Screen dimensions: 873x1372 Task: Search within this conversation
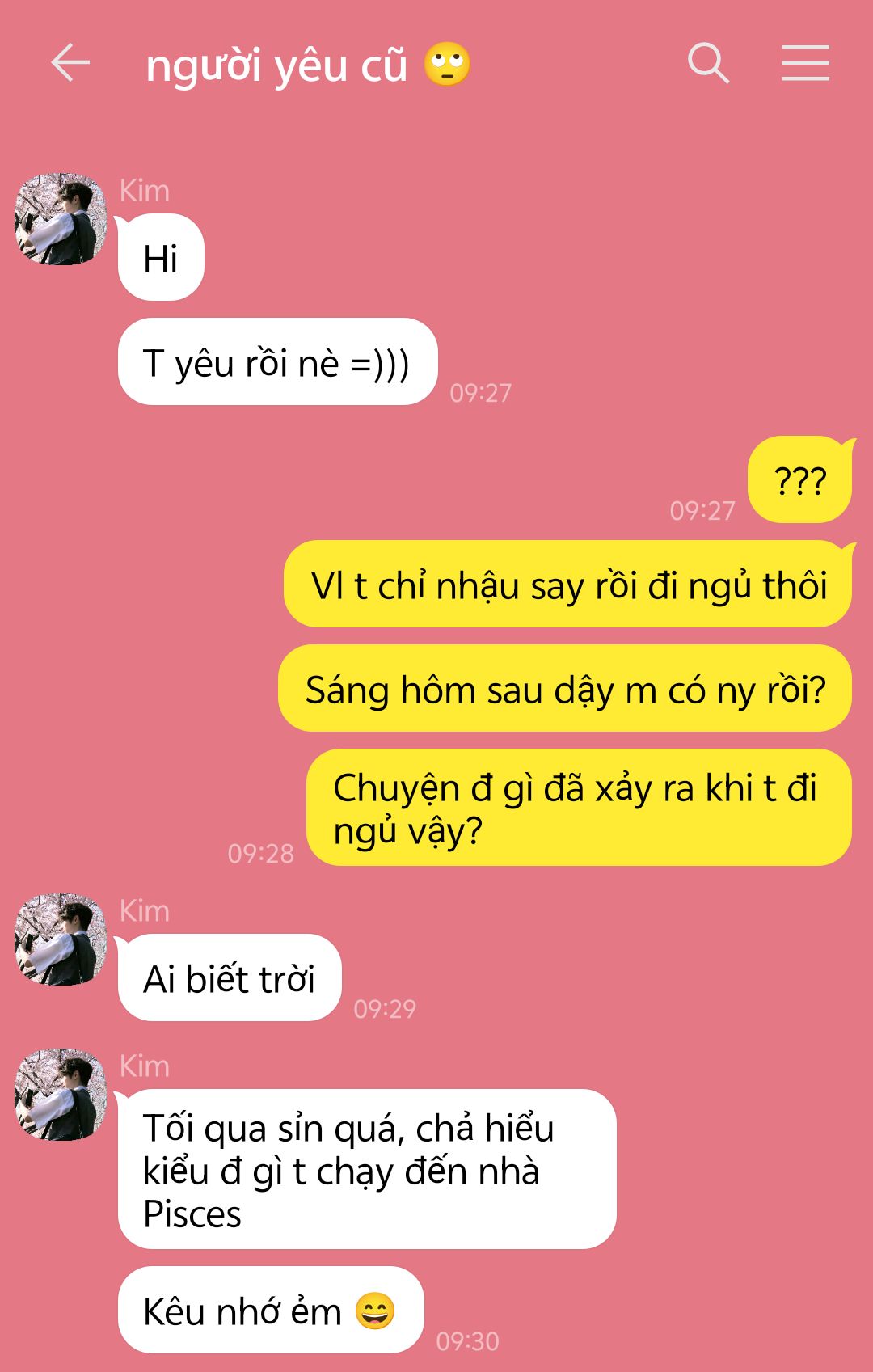pos(708,63)
